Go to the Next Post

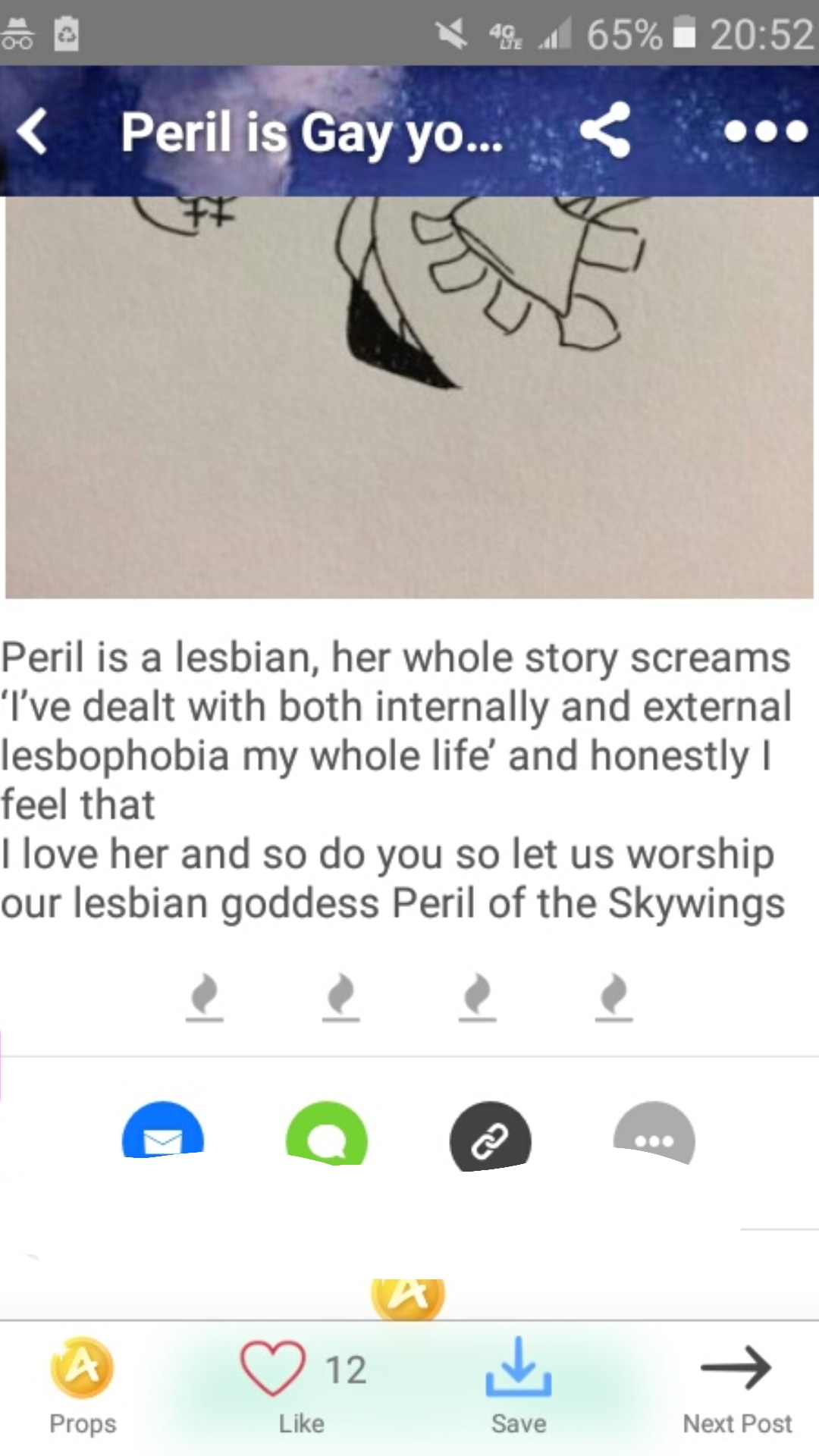[737, 1386]
